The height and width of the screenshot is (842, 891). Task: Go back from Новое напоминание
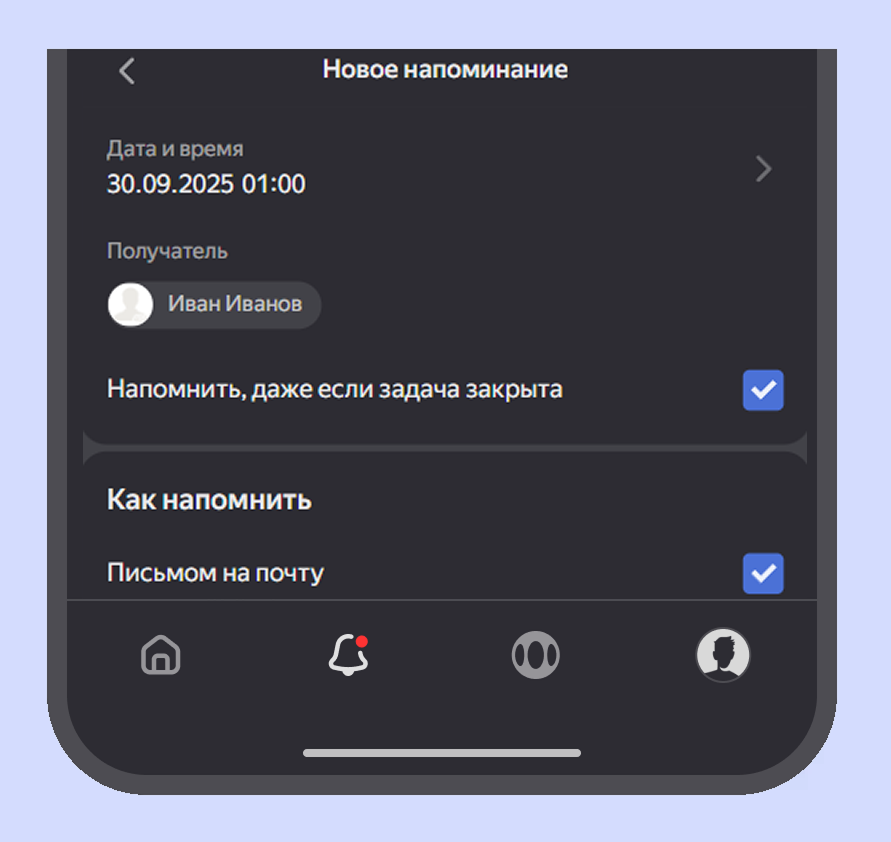click(126, 71)
